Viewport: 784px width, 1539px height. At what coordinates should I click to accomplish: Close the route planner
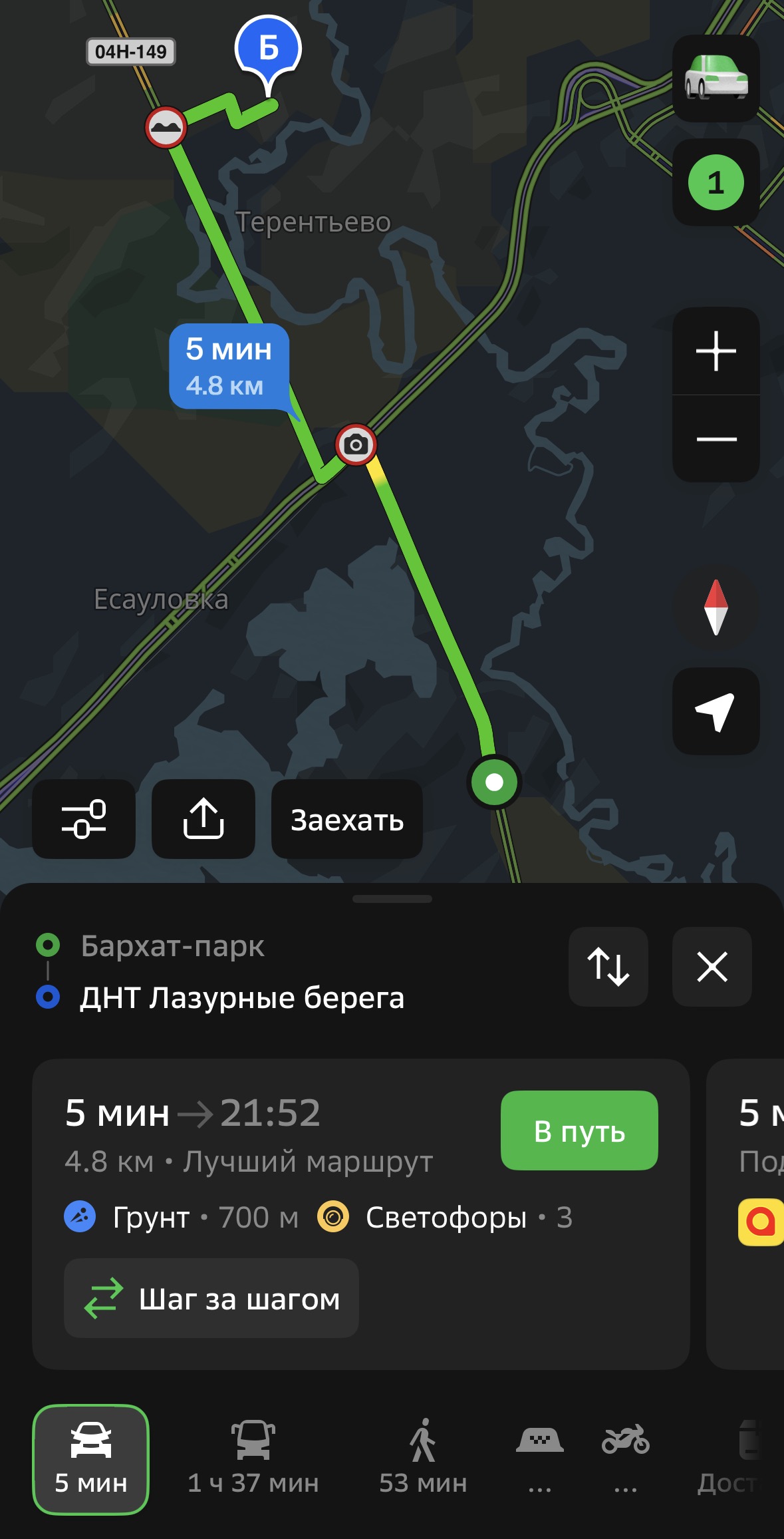coord(712,966)
